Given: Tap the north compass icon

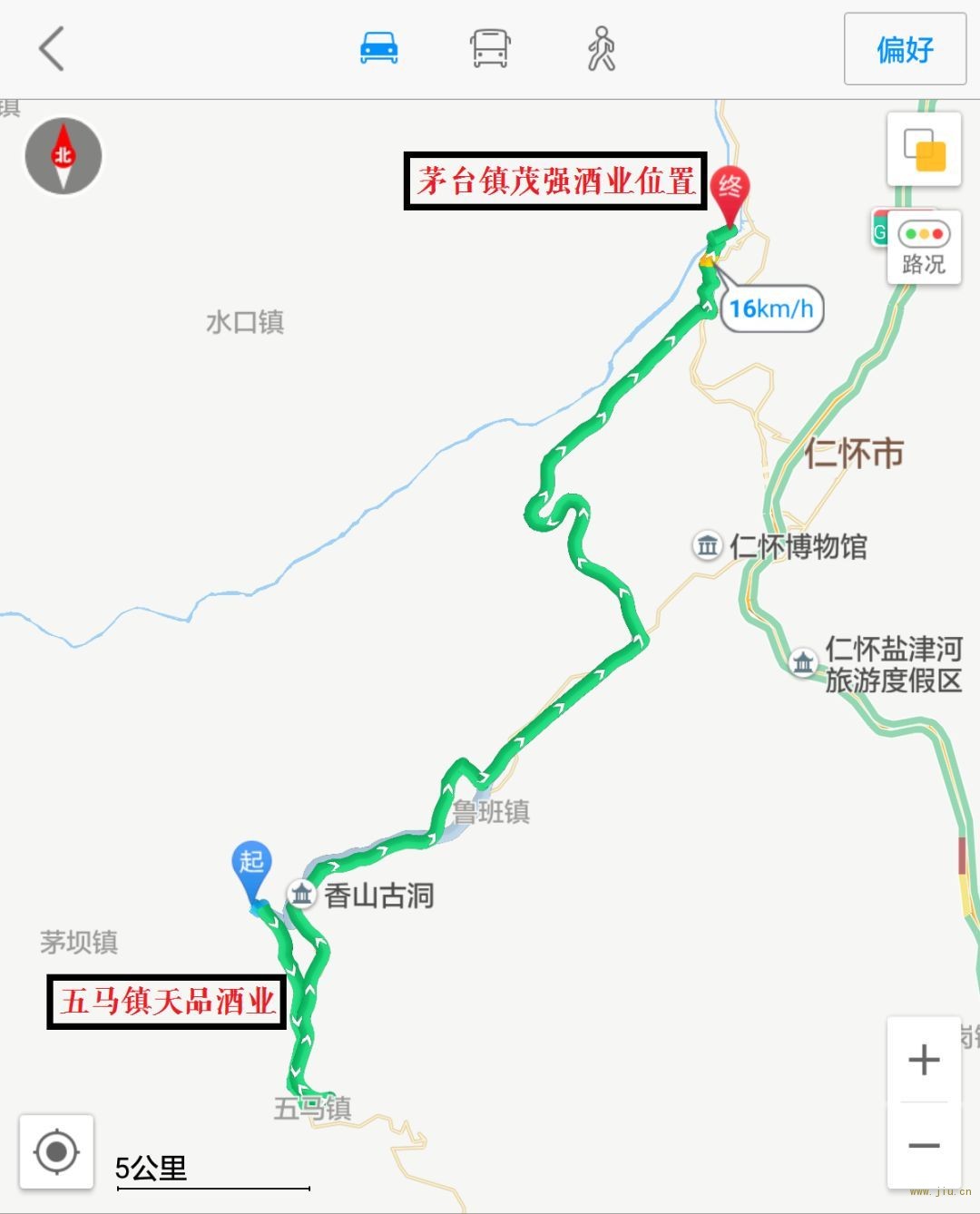Looking at the screenshot, I should (x=64, y=156).
